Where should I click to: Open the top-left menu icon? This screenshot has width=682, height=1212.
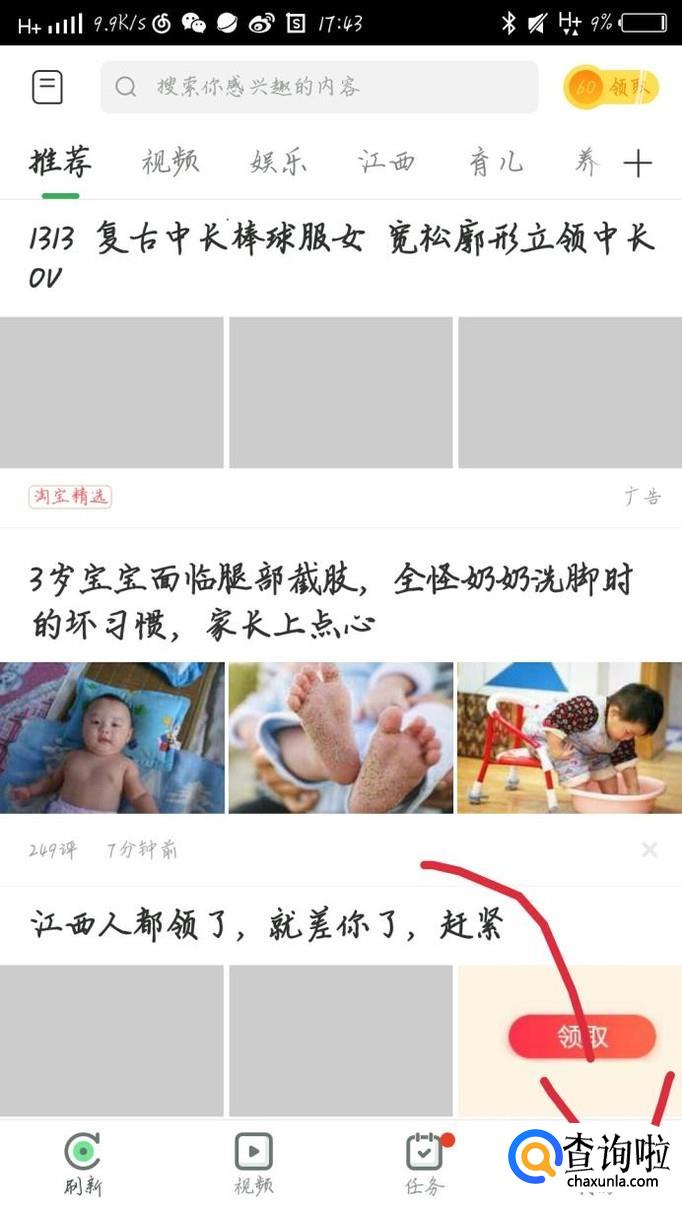[47, 87]
